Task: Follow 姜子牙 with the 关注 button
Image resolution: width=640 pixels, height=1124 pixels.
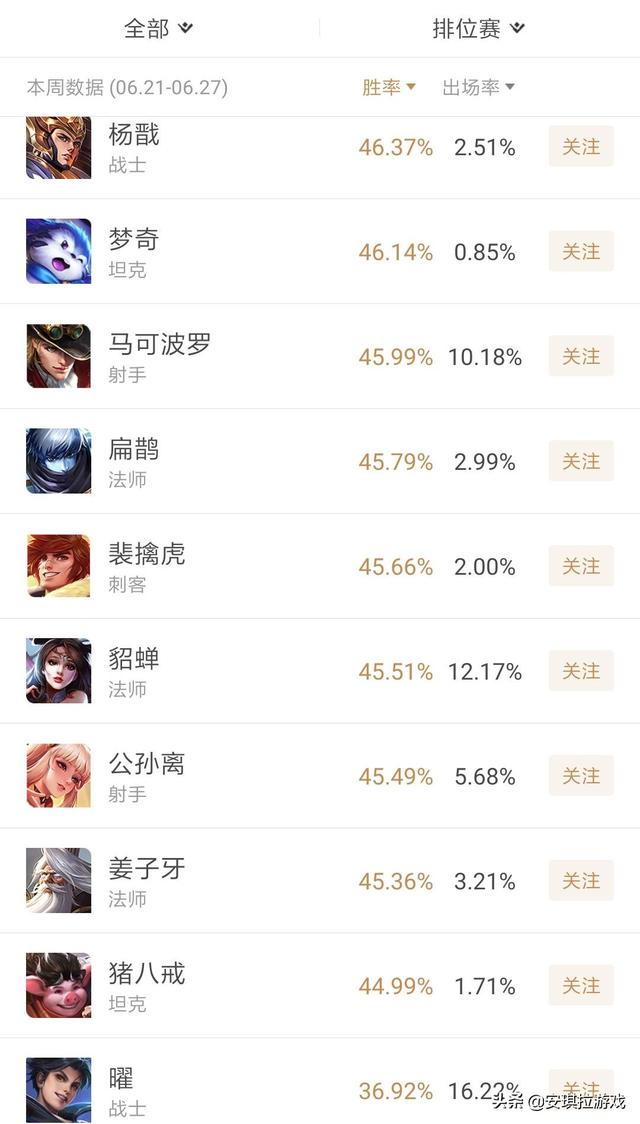Action: (x=581, y=881)
